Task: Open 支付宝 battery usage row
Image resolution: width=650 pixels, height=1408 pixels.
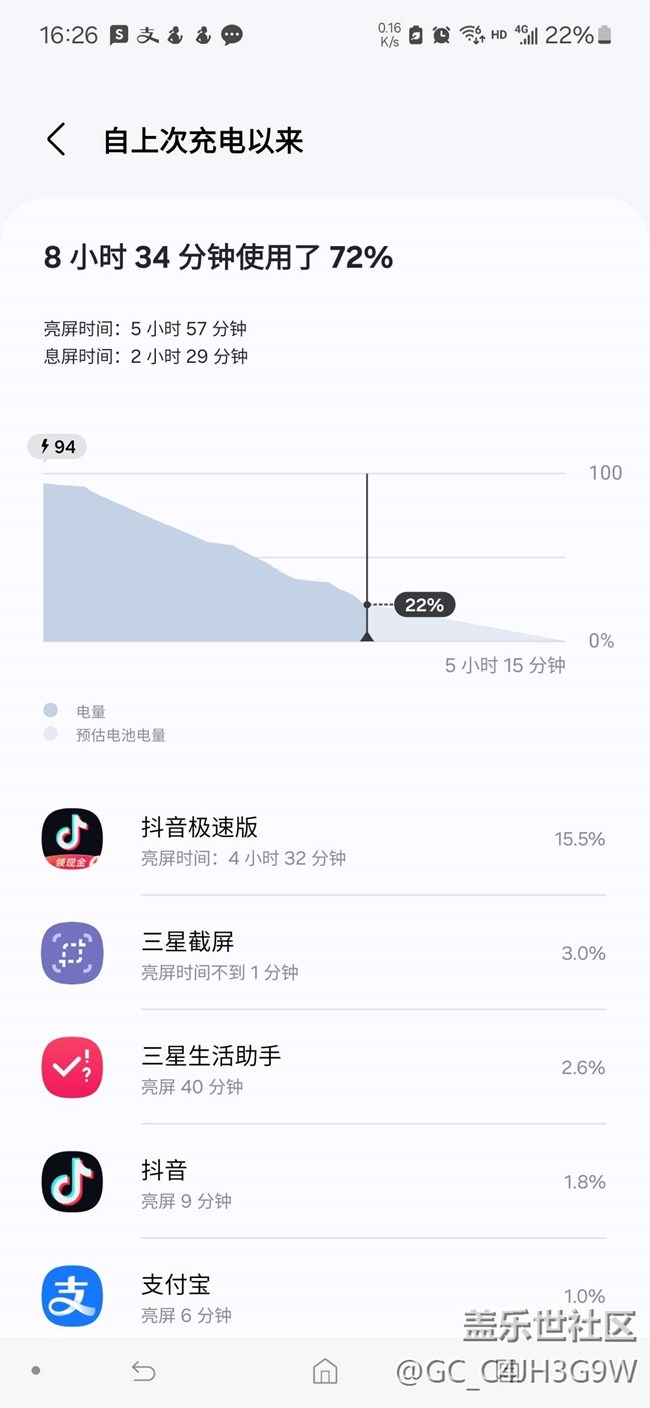Action: tap(325, 1290)
